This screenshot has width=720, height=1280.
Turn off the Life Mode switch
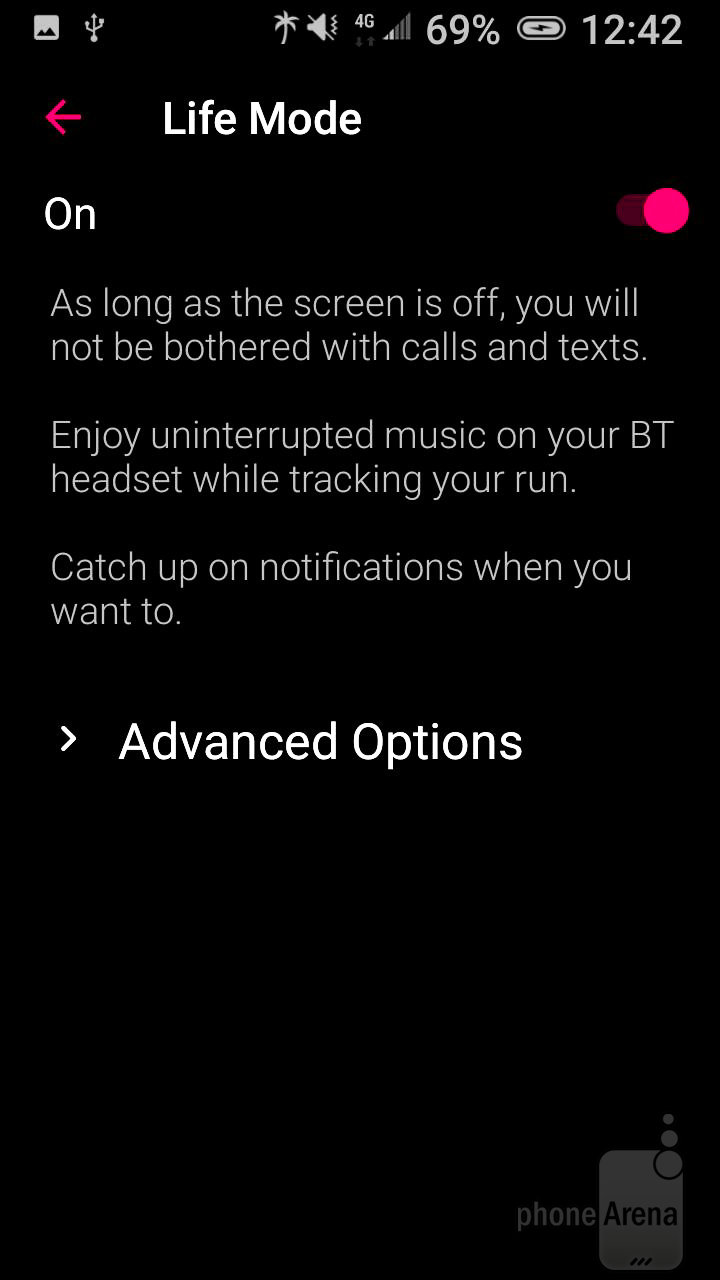point(653,211)
